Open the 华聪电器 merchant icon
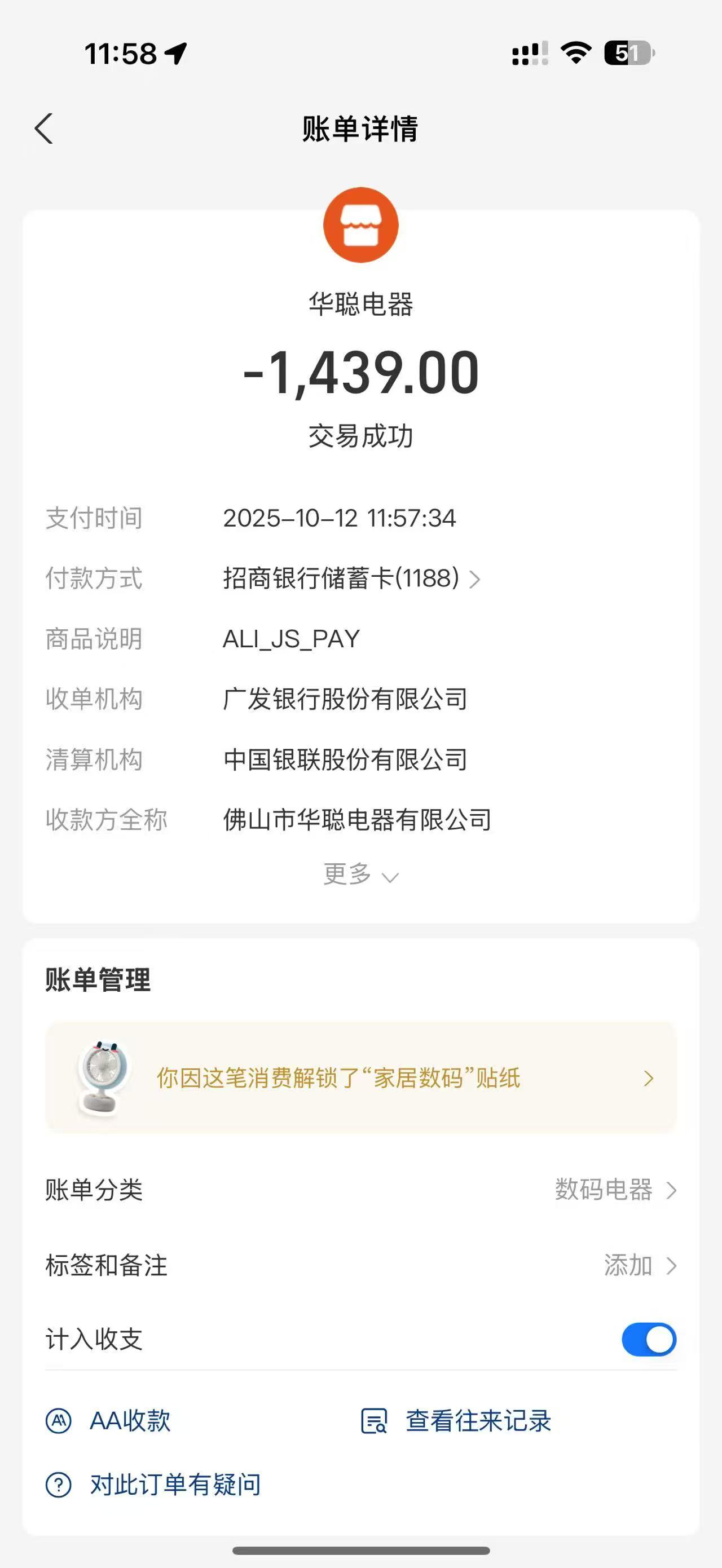Screen dimensions: 722x1568 [360, 225]
